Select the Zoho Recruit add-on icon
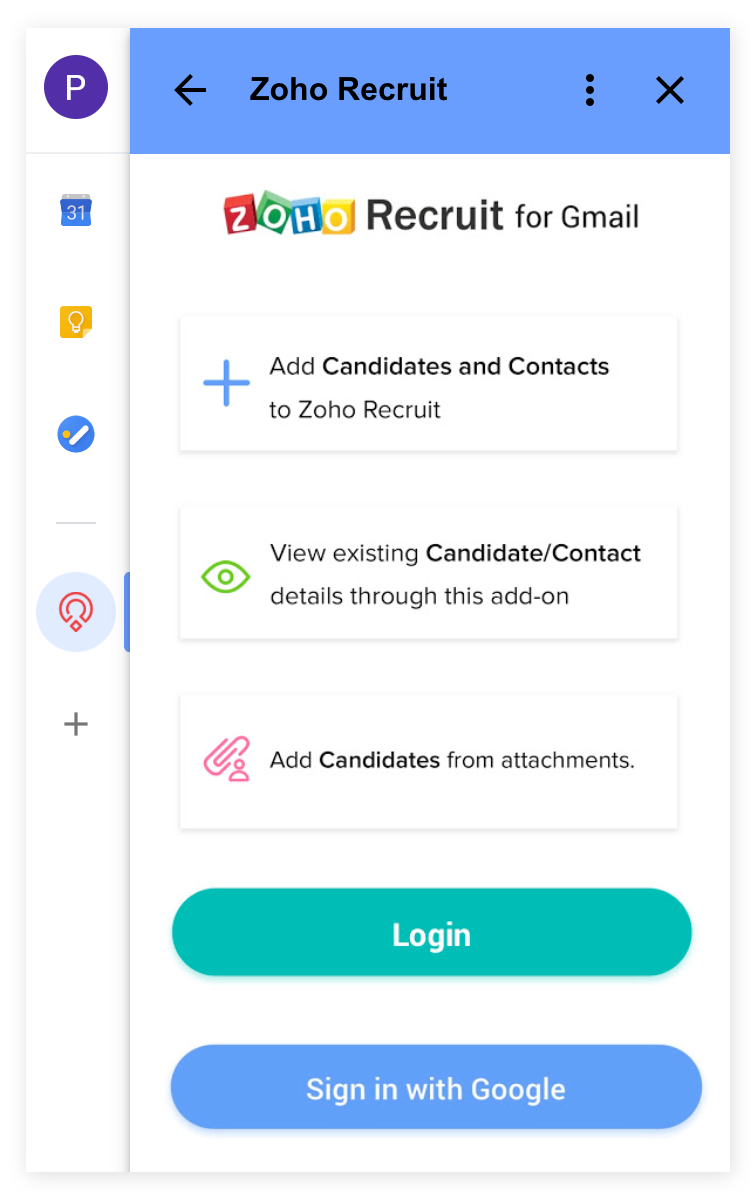This screenshot has width=756, height=1200. coord(76,611)
